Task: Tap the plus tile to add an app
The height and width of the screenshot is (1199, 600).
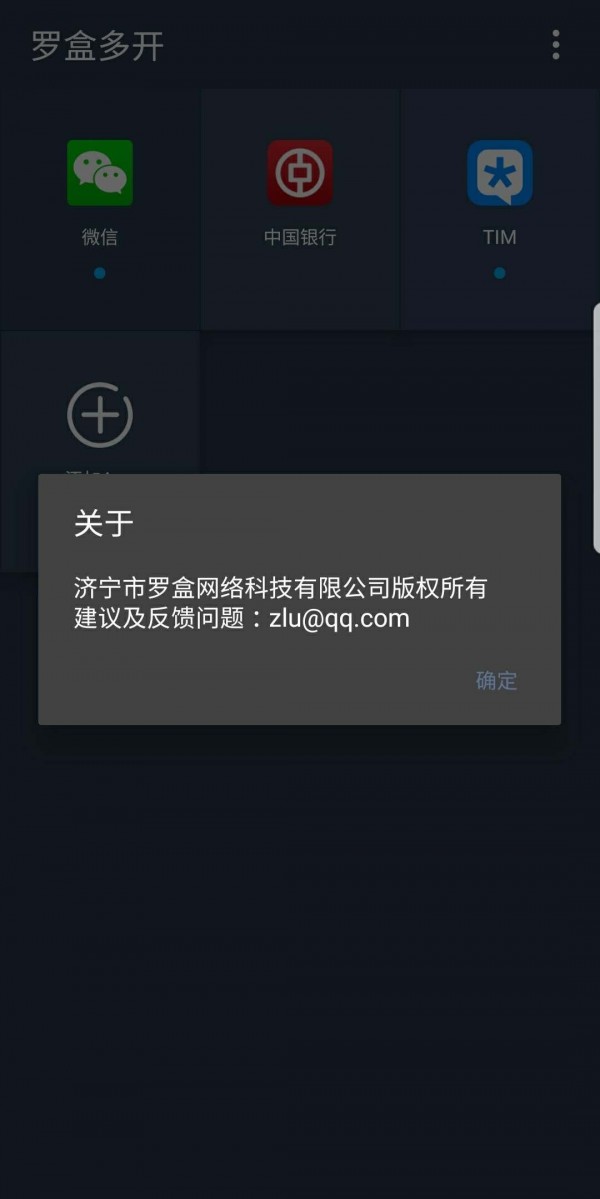Action: point(100,415)
